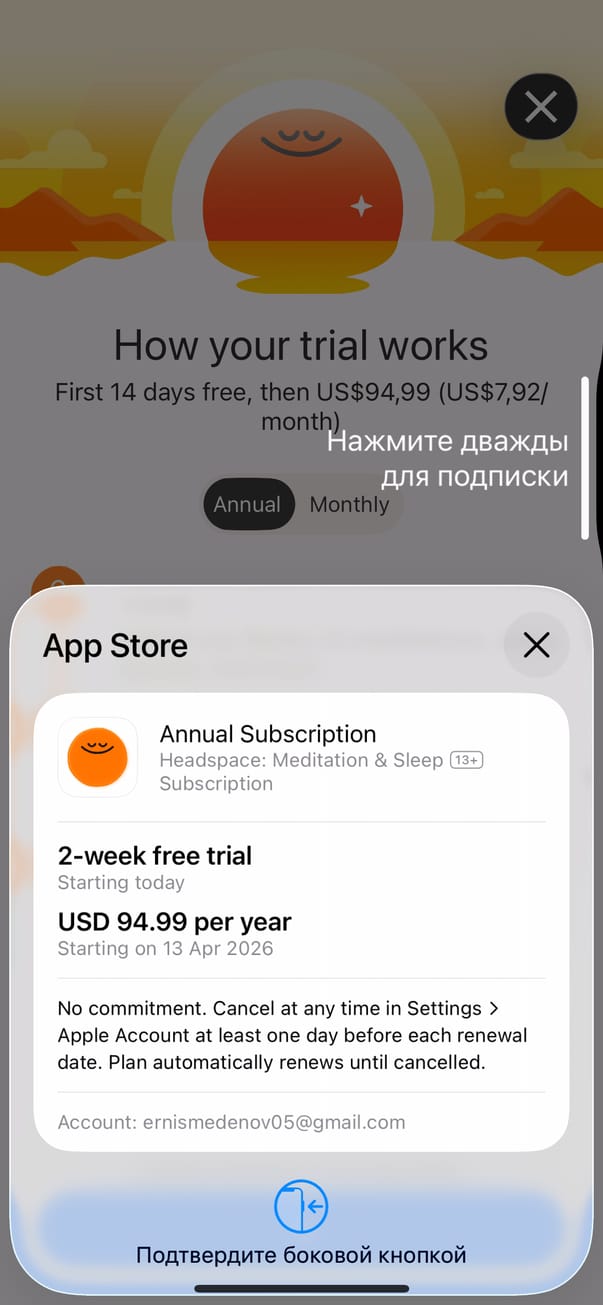Switch to the Monthly plan

click(x=349, y=504)
